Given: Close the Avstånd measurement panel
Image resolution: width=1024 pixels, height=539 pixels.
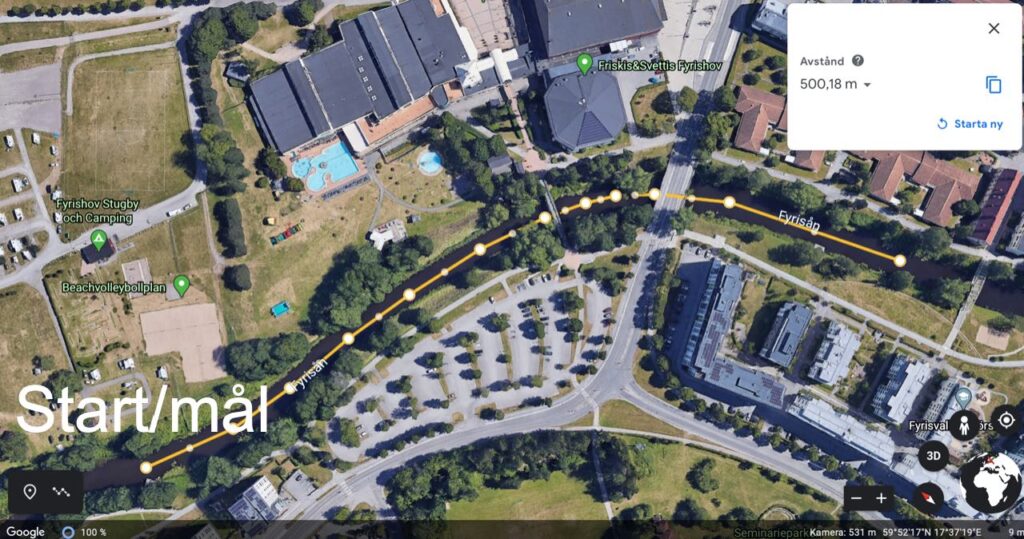Looking at the screenshot, I should [x=993, y=28].
